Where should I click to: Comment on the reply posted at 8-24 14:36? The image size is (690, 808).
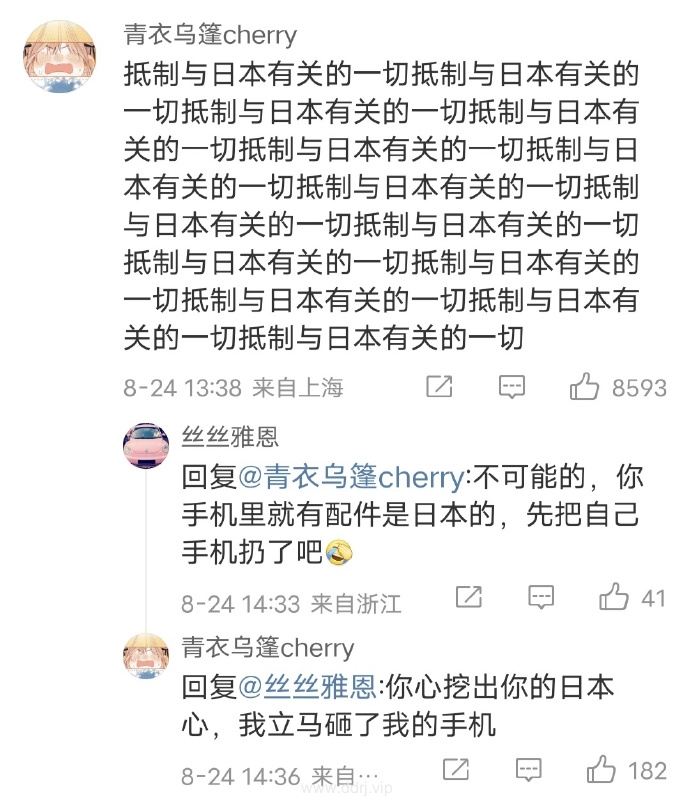click(x=528, y=769)
